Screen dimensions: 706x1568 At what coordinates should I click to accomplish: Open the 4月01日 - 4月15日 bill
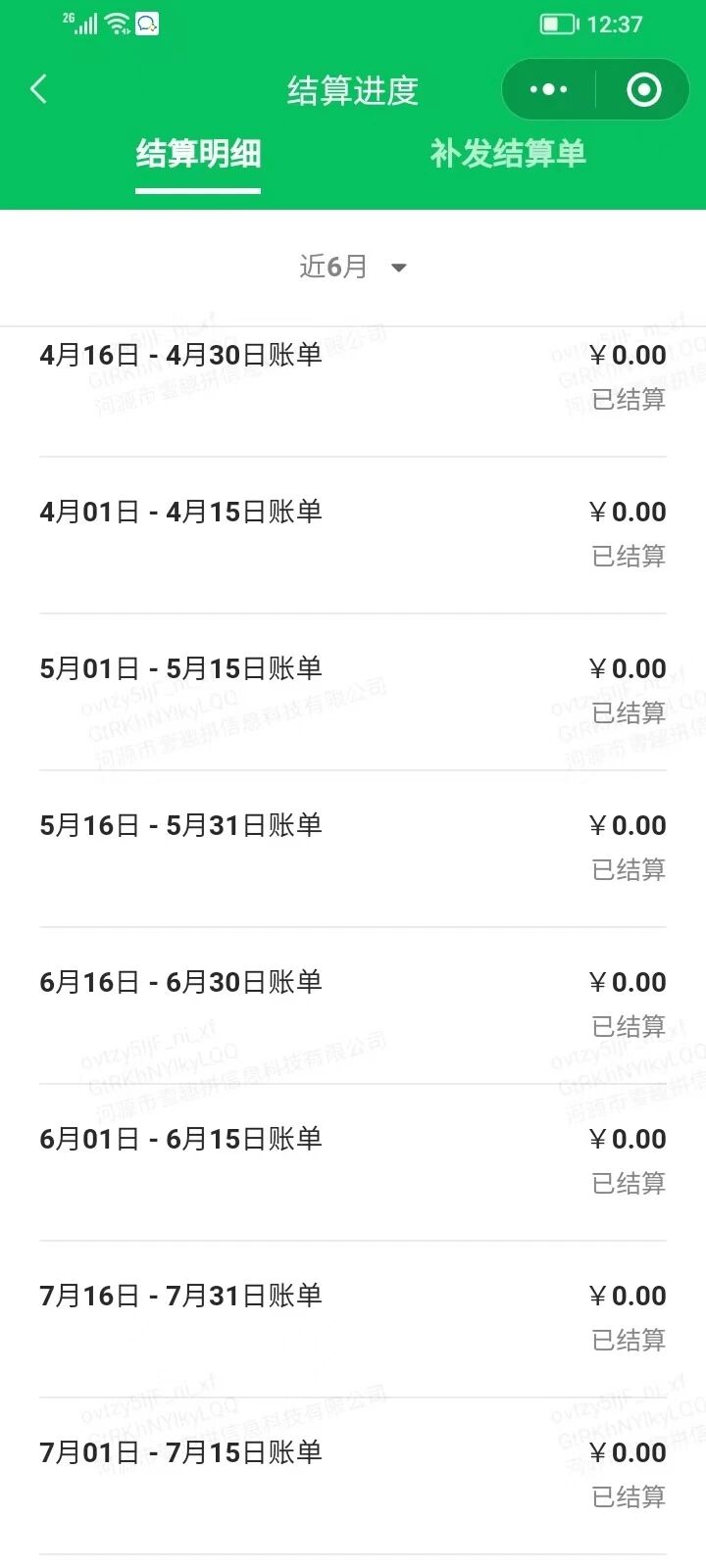(352, 534)
